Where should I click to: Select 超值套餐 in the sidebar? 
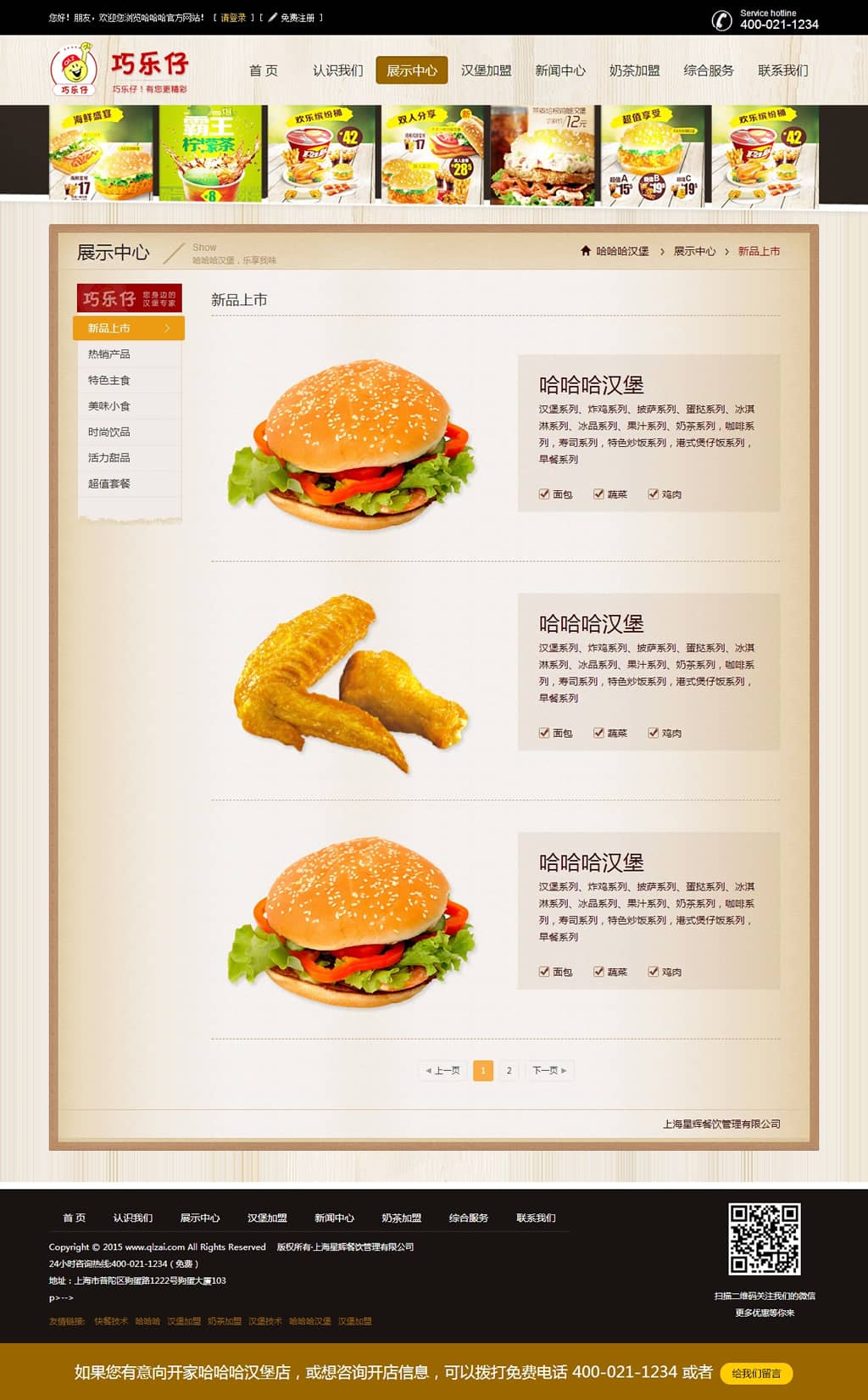pos(109,484)
